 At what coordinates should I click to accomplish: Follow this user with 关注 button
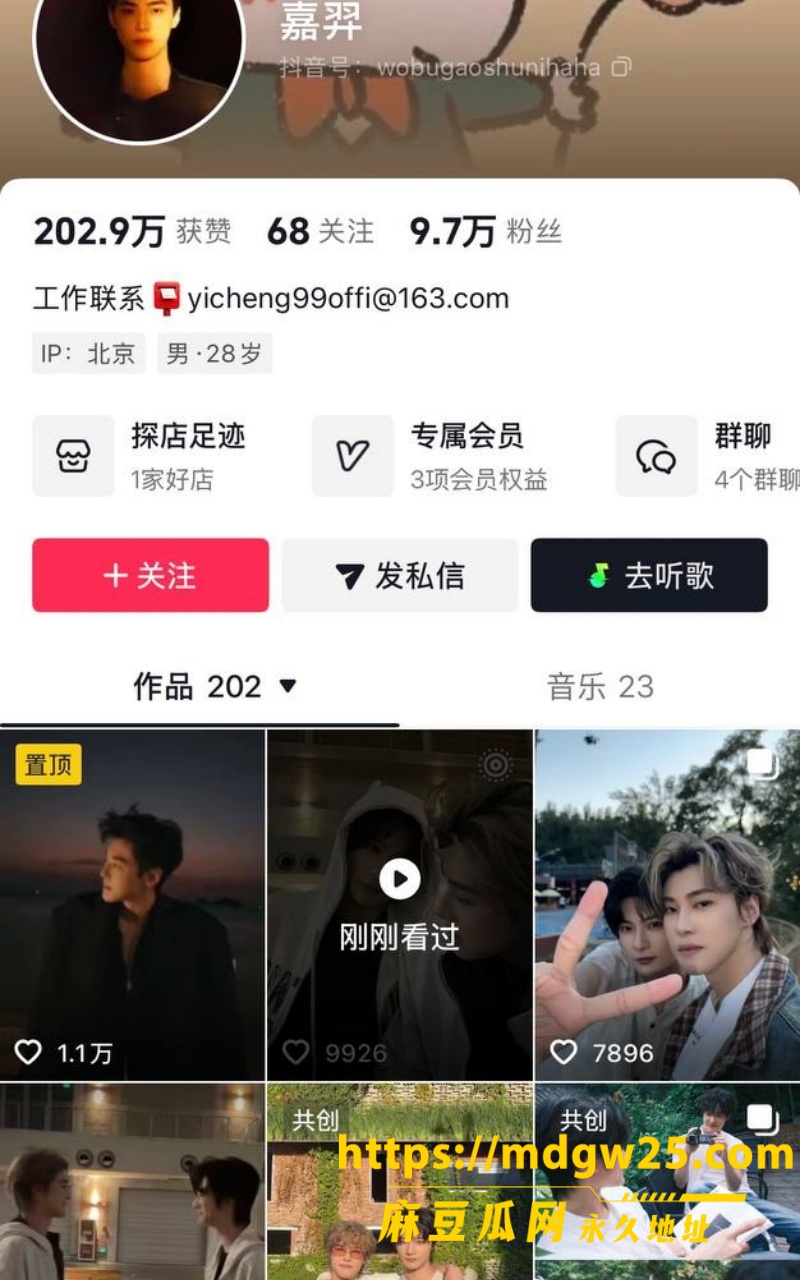[x=150, y=575]
